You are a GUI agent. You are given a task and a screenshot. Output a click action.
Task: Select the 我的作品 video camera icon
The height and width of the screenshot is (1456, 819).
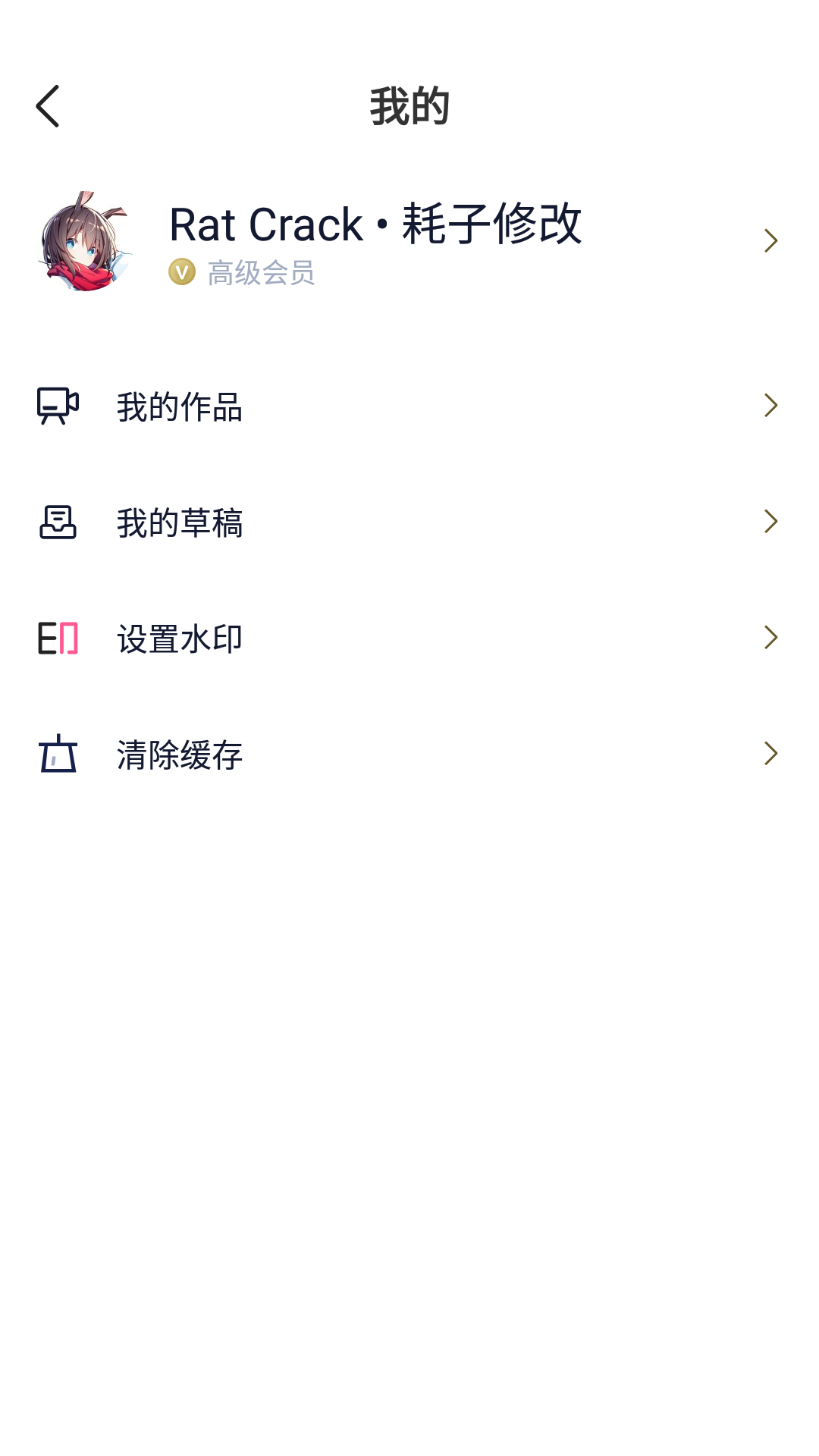tap(58, 407)
